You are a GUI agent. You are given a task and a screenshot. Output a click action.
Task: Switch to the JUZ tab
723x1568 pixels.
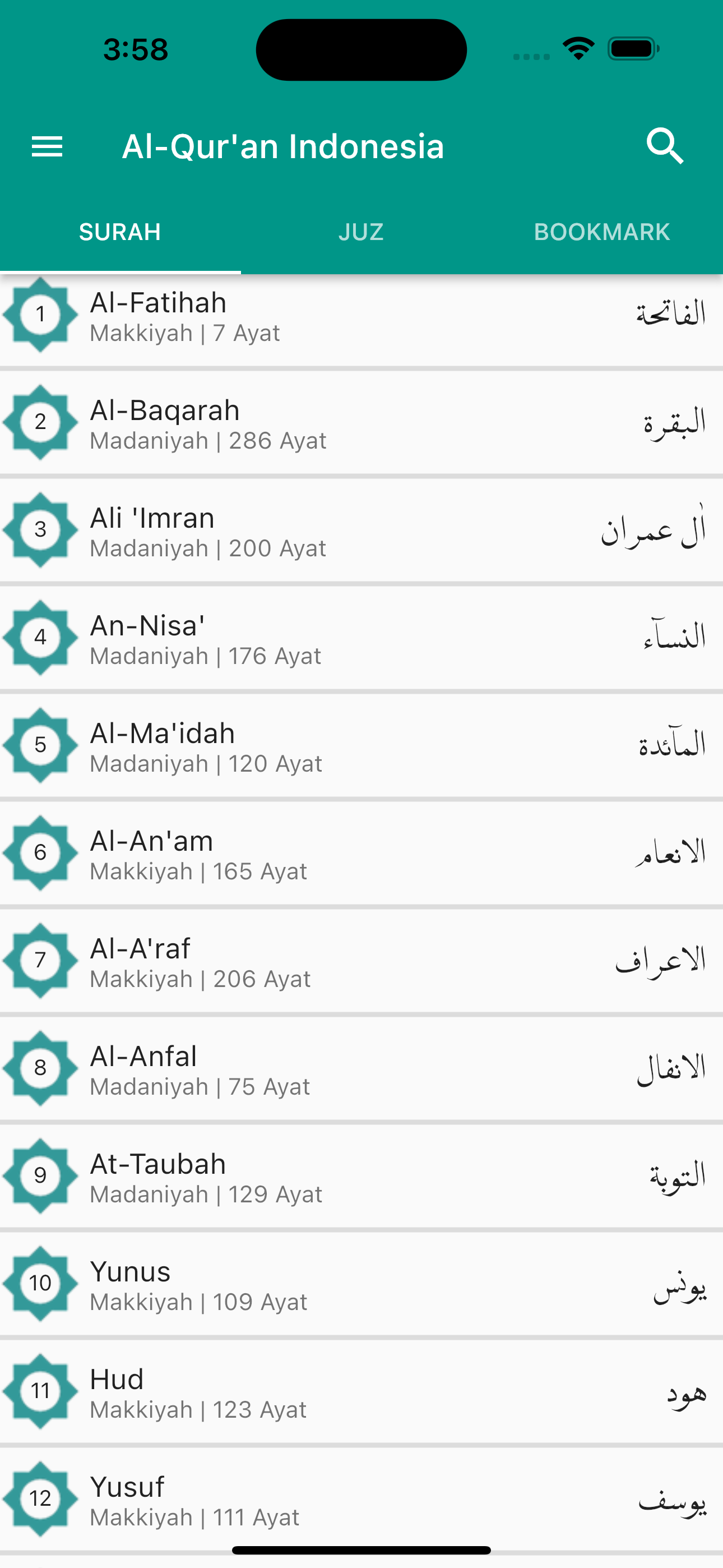click(361, 231)
